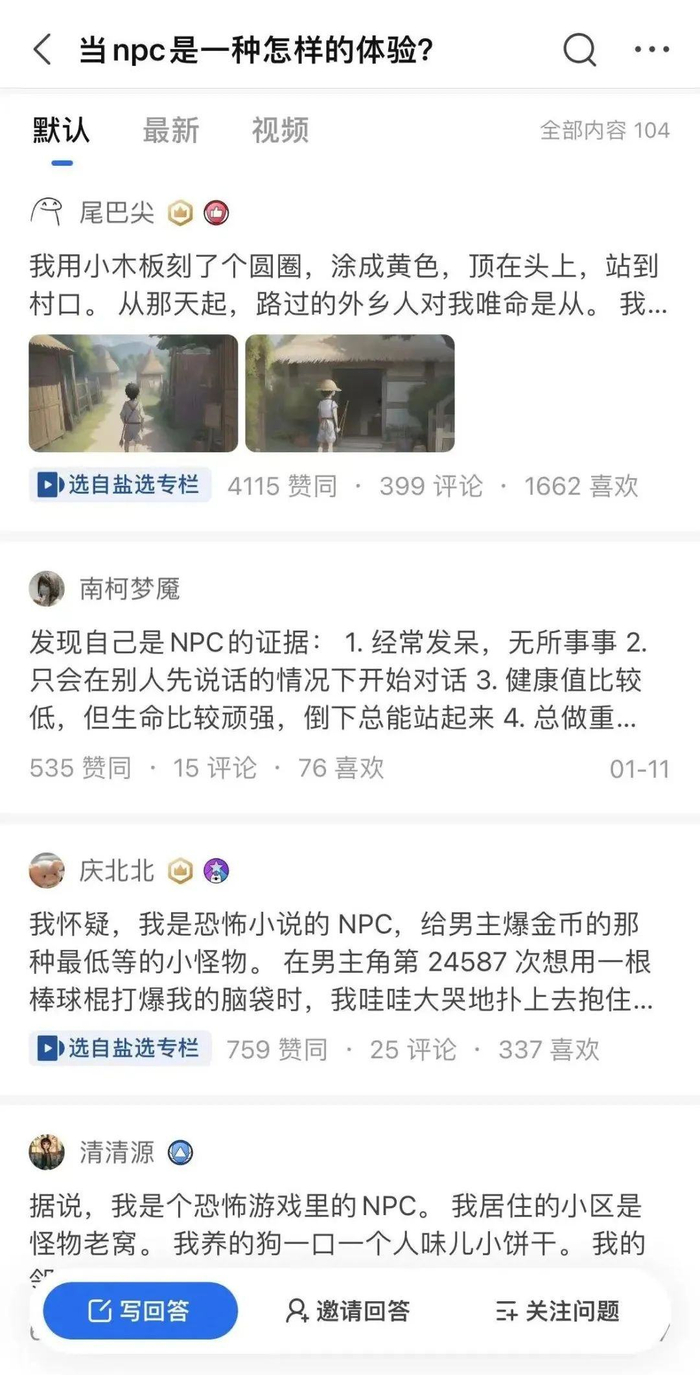Screen dimensions: 700x1375
Task: Open 尾巴尖's answer about the yellow circle
Action: (348, 286)
